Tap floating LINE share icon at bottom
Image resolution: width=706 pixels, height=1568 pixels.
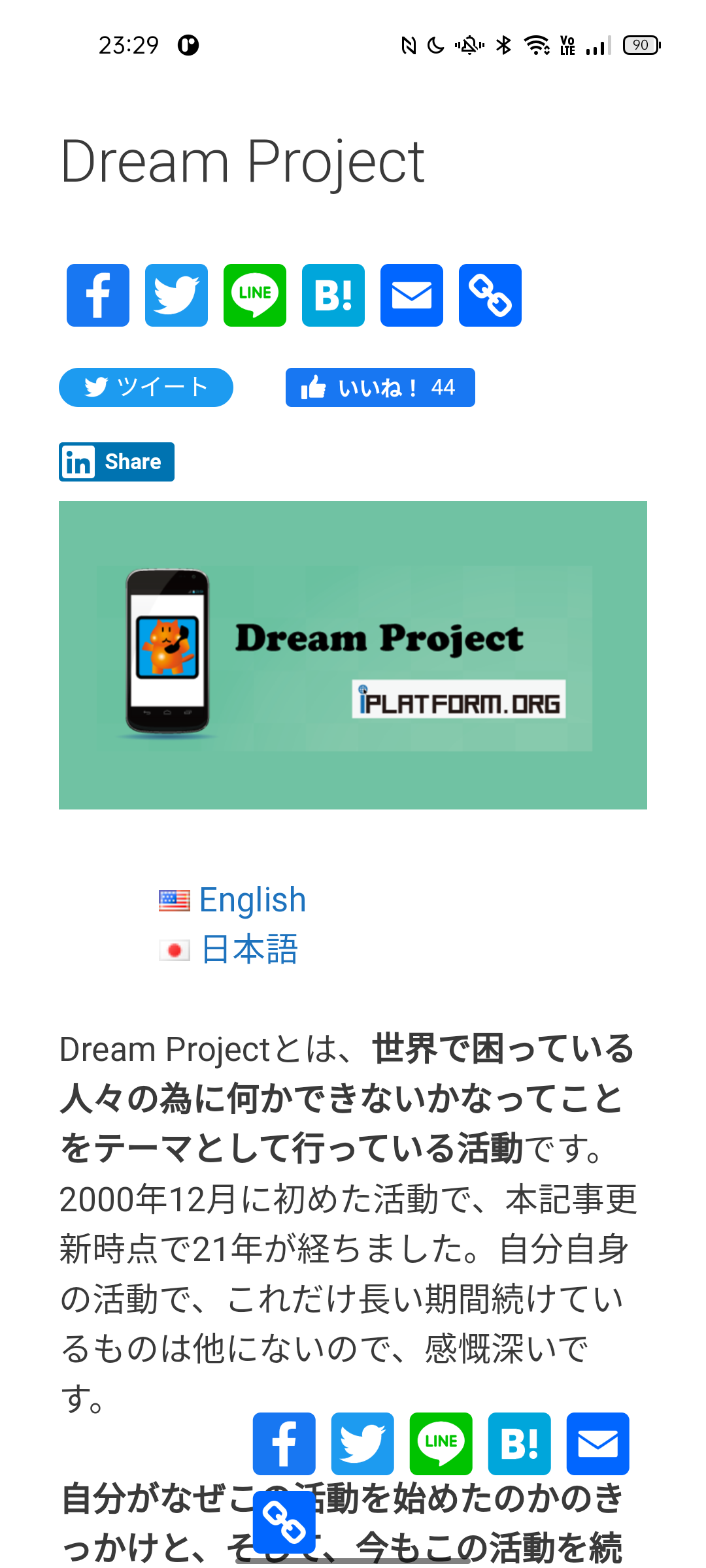pos(441,1444)
